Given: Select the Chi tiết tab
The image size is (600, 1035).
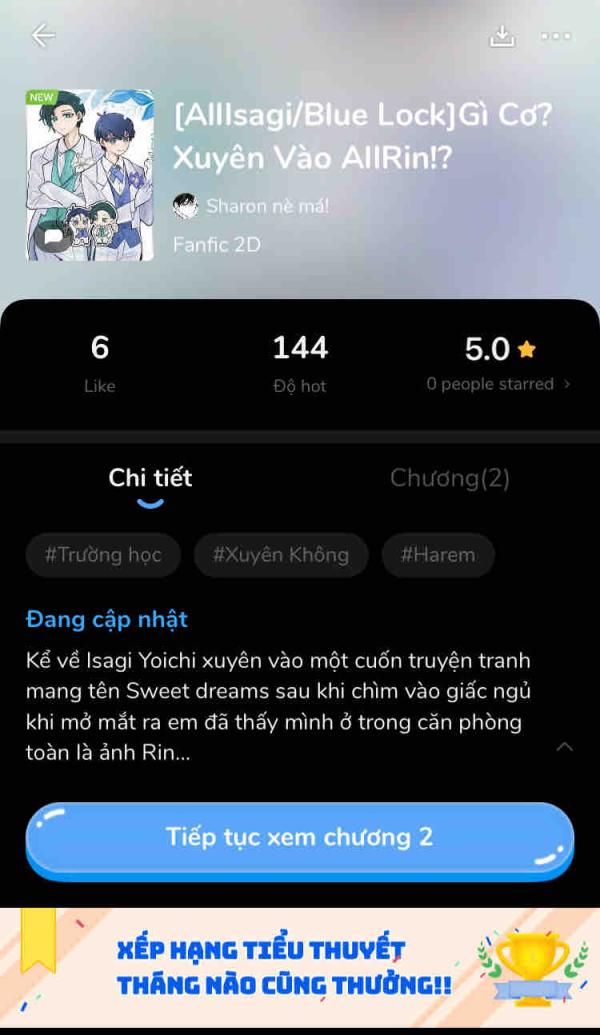Looking at the screenshot, I should [x=150, y=478].
